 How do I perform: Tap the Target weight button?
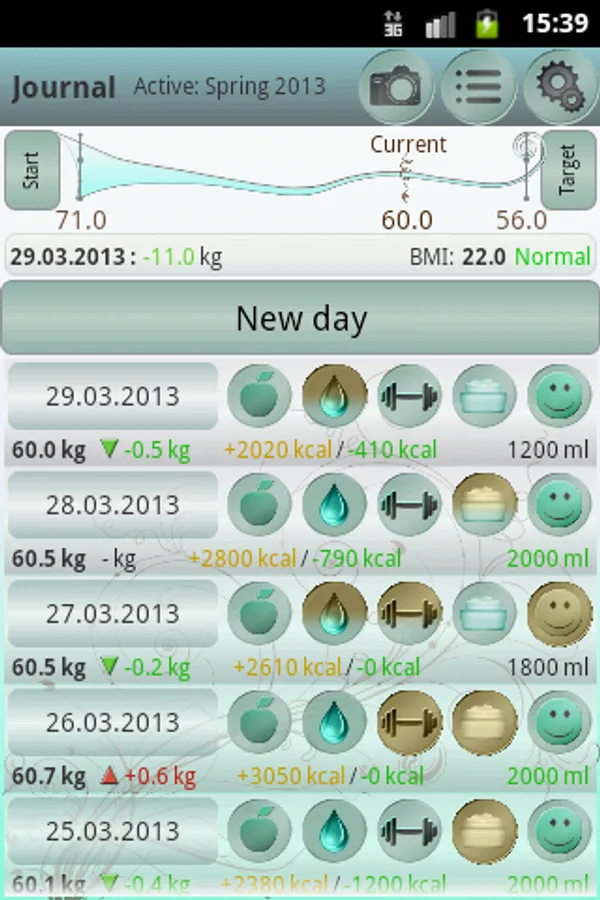pyautogui.click(x=568, y=170)
